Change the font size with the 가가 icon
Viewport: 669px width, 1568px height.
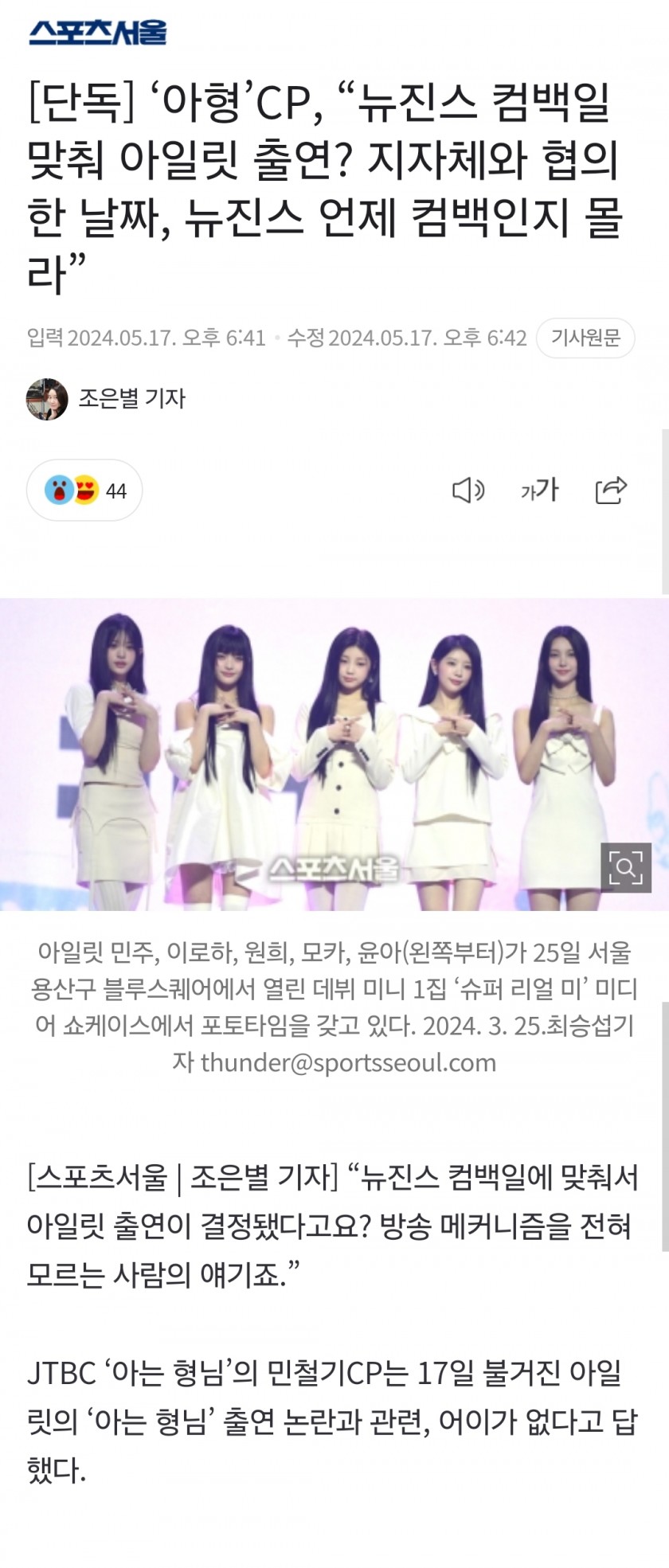click(x=539, y=491)
